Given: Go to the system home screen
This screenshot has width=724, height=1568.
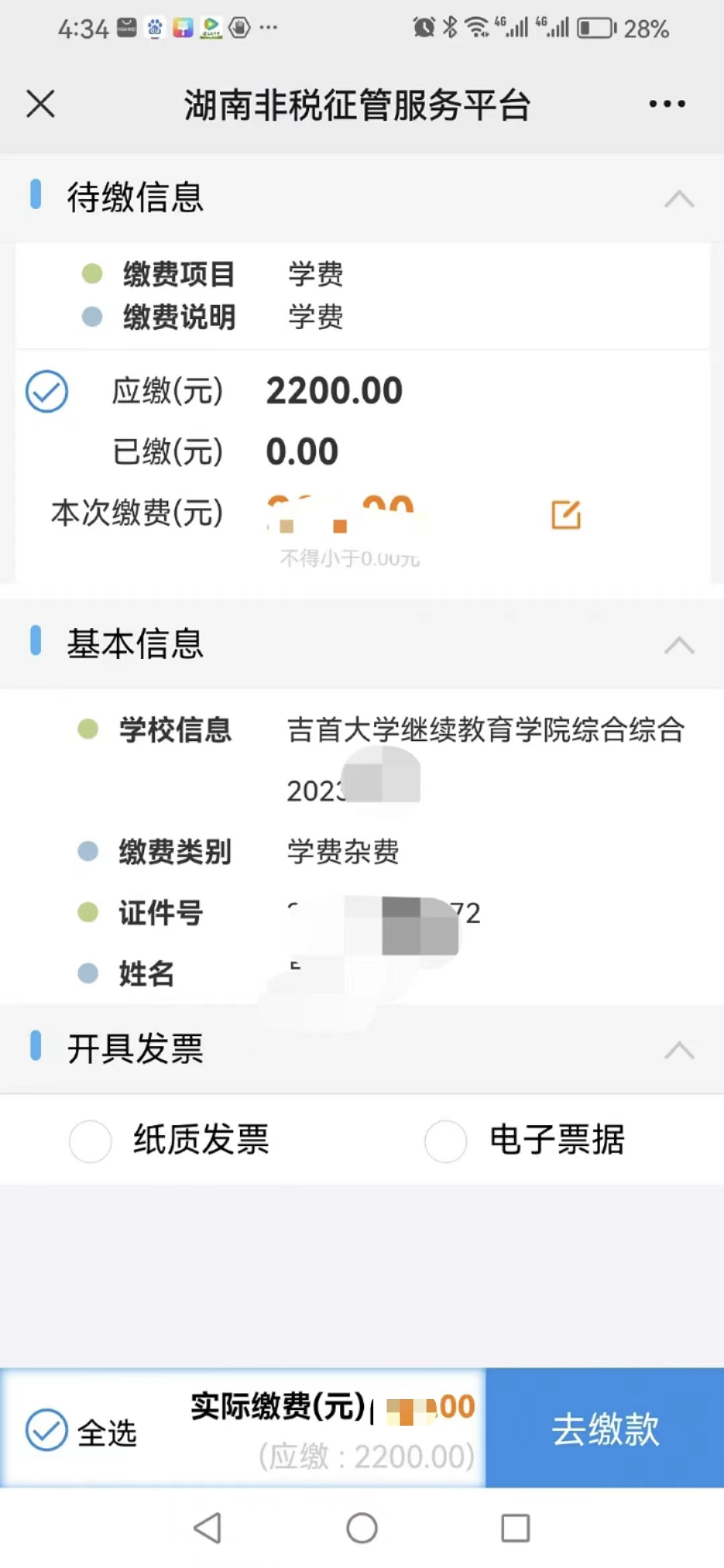Looking at the screenshot, I should coord(362,1528).
